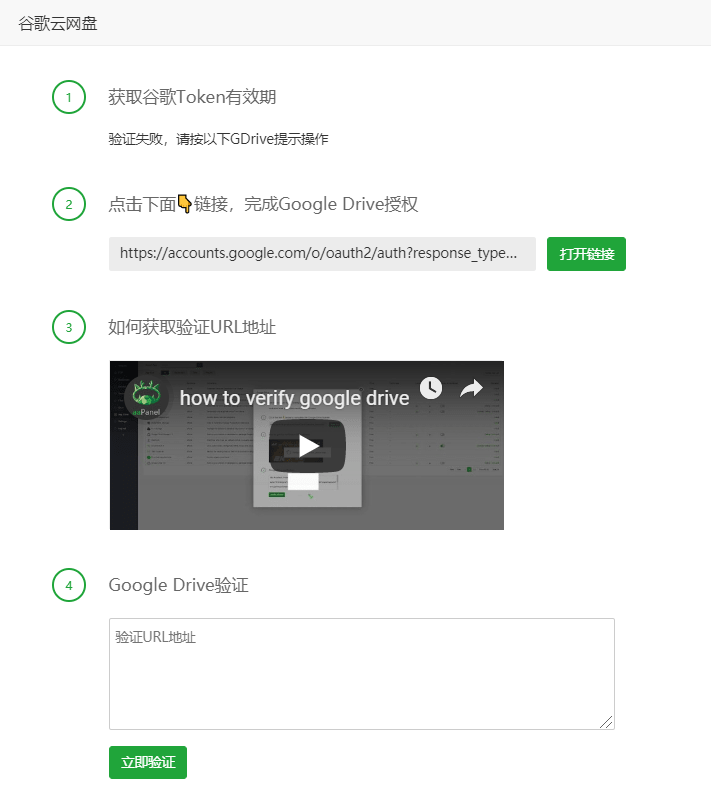Tap the Watch later clock icon on video

pyautogui.click(x=430, y=388)
